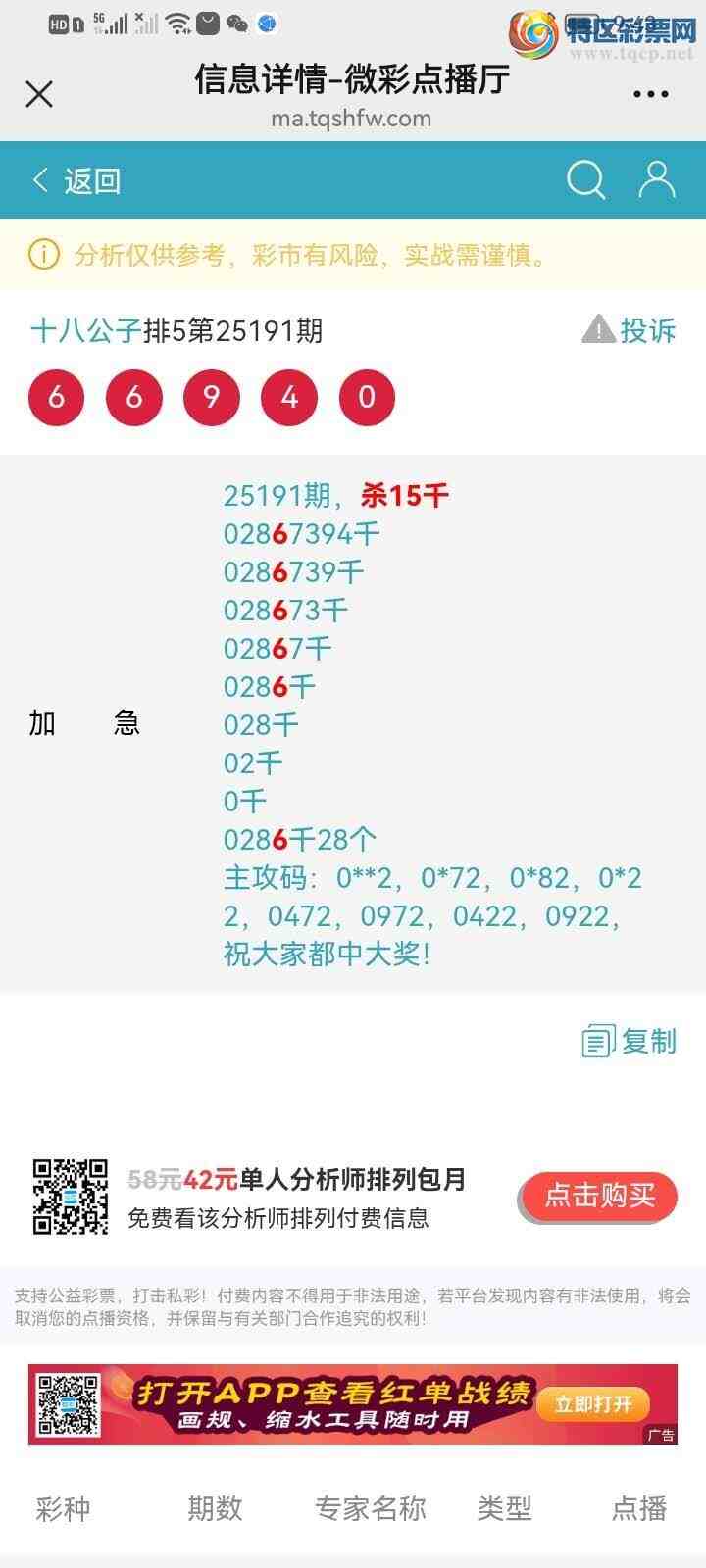Open the user profile icon
Screen dimensions: 706x1568
click(656, 180)
